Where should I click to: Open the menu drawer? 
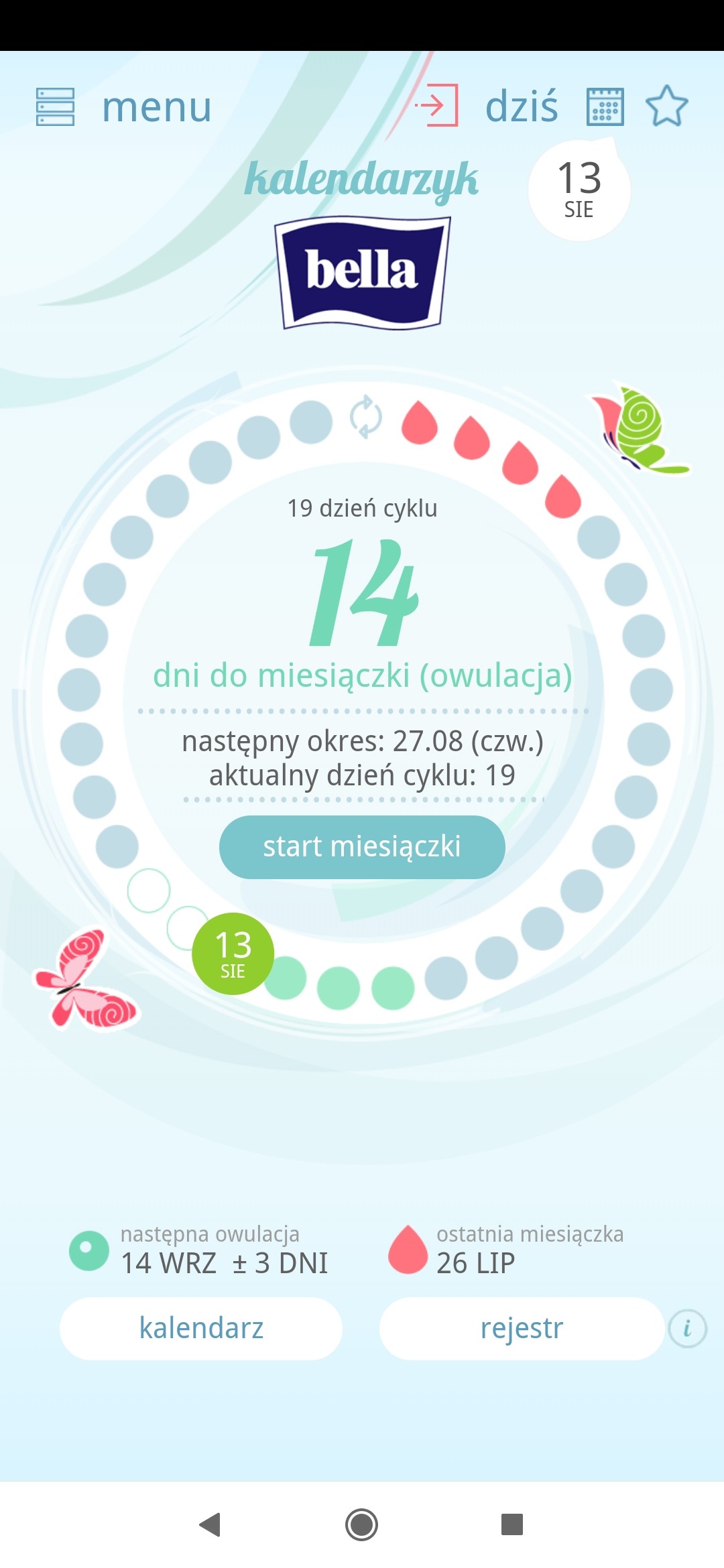124,107
